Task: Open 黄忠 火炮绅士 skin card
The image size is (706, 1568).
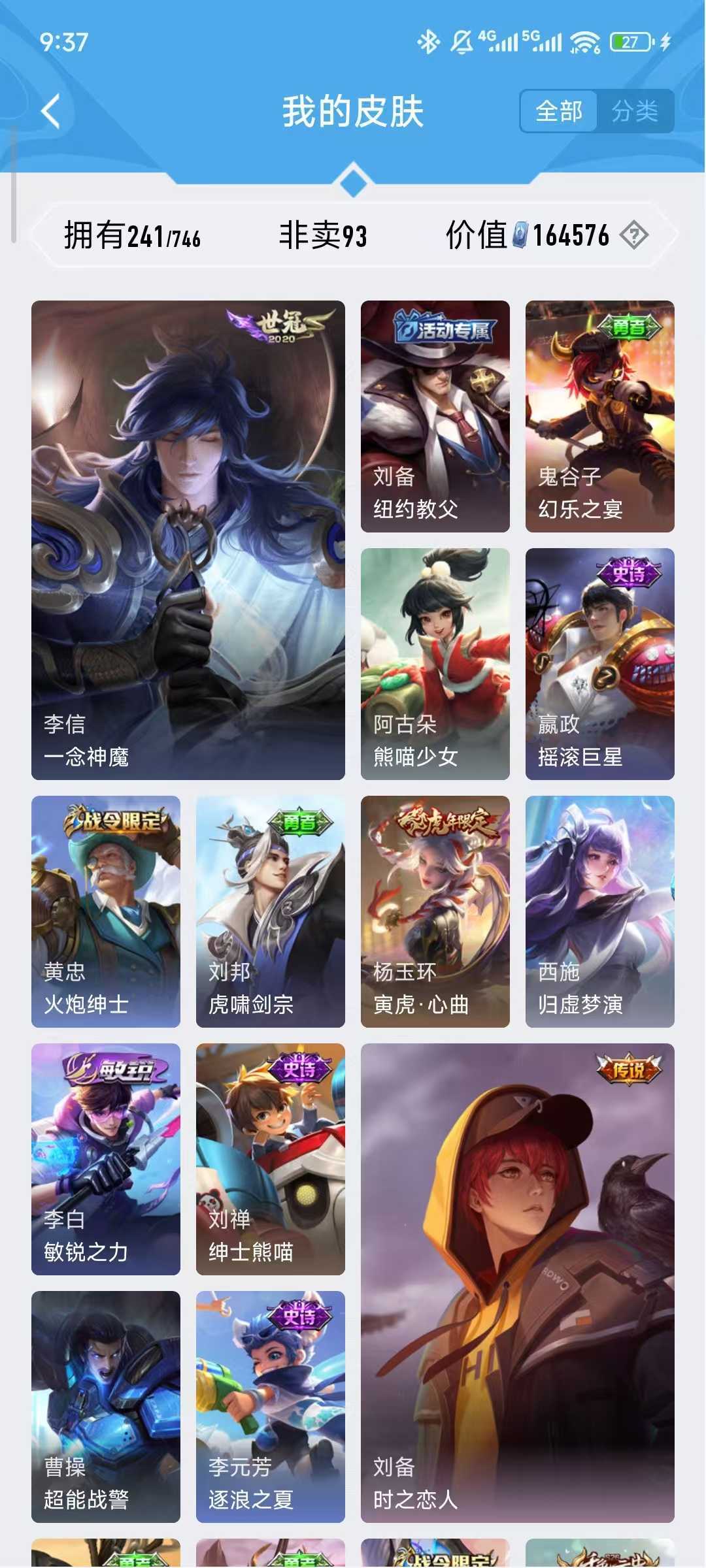Action: pos(106,911)
